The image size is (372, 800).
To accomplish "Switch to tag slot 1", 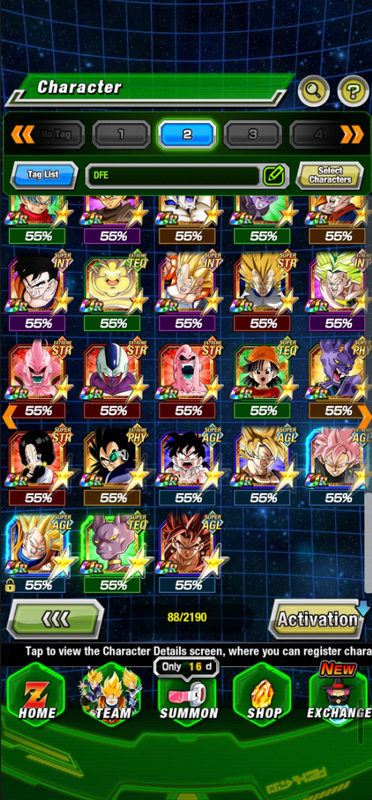I will tap(121, 135).
